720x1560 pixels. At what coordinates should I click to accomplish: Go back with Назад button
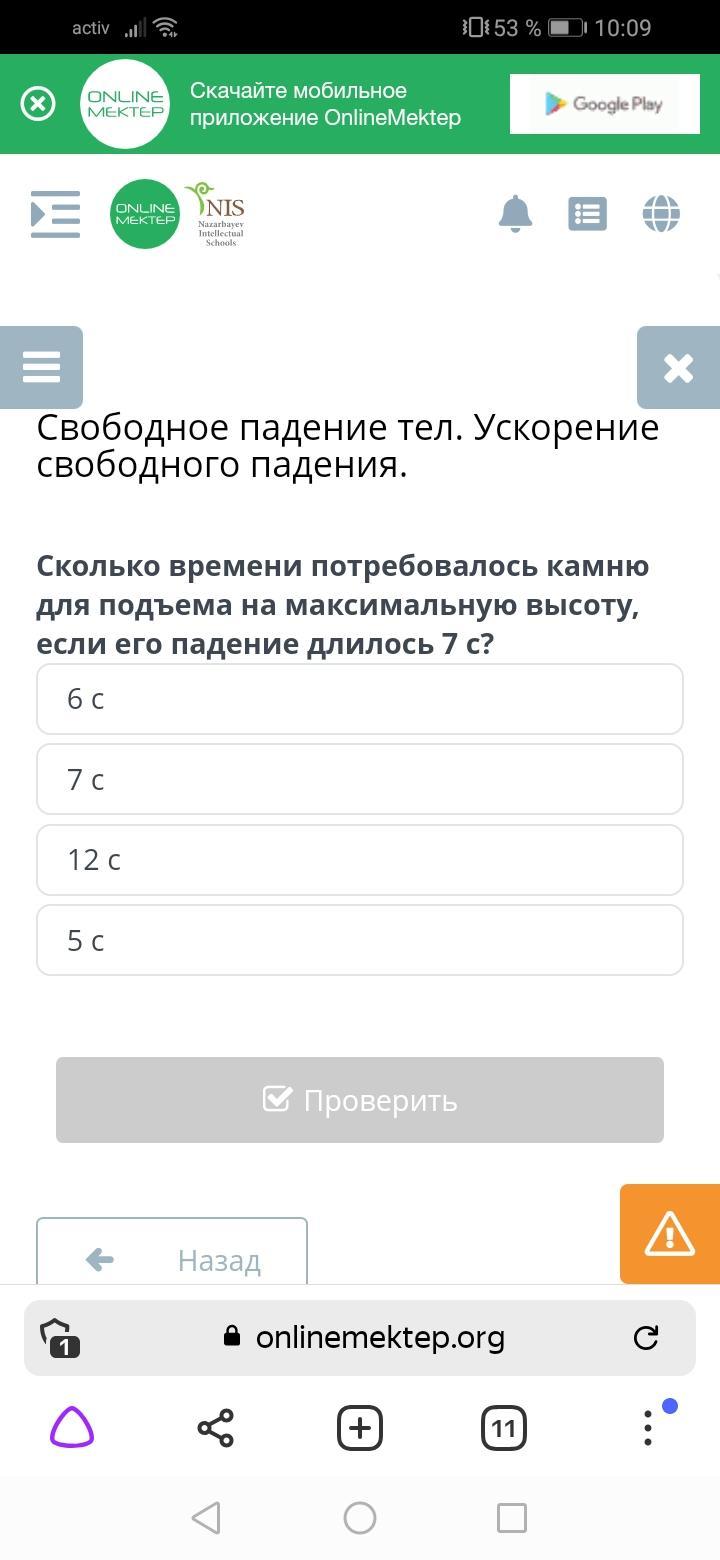coord(172,1252)
